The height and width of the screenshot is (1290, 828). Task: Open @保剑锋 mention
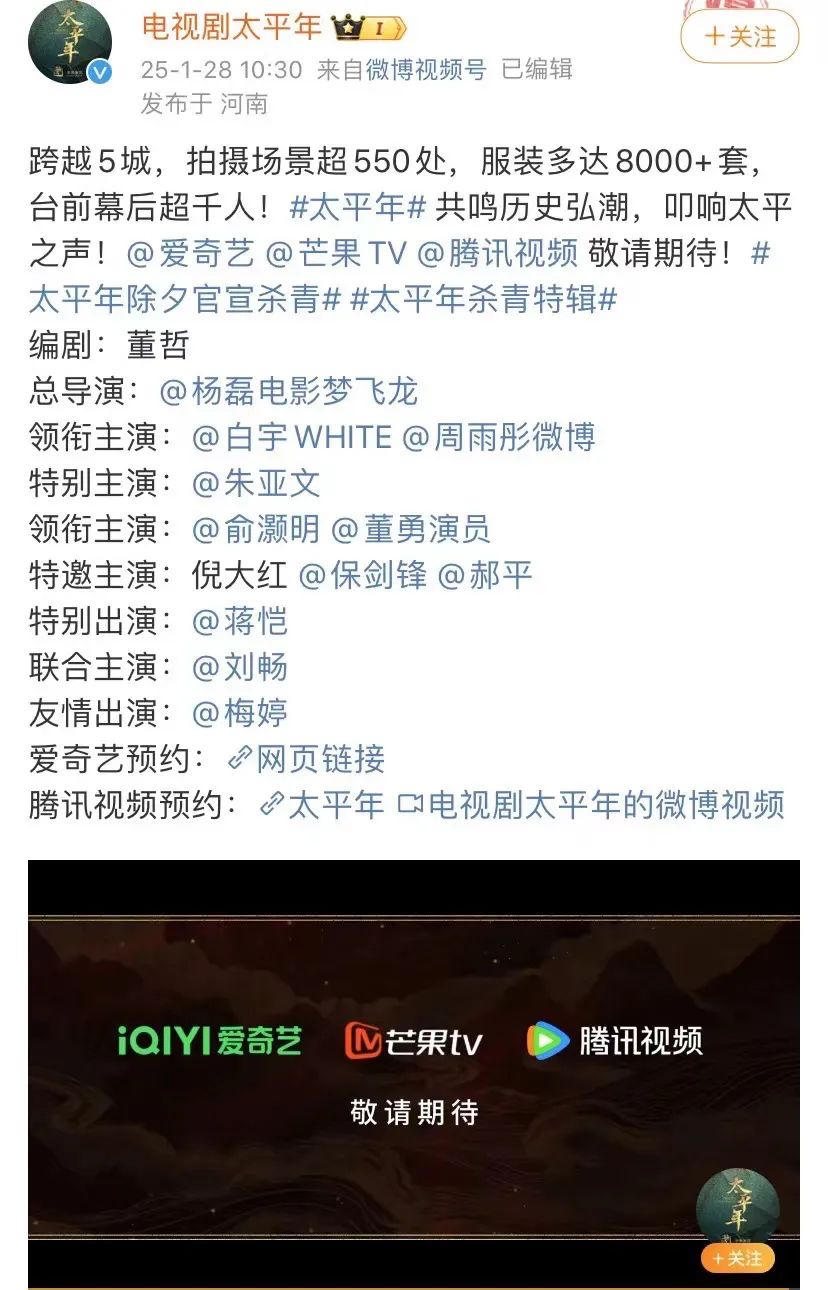(363, 575)
